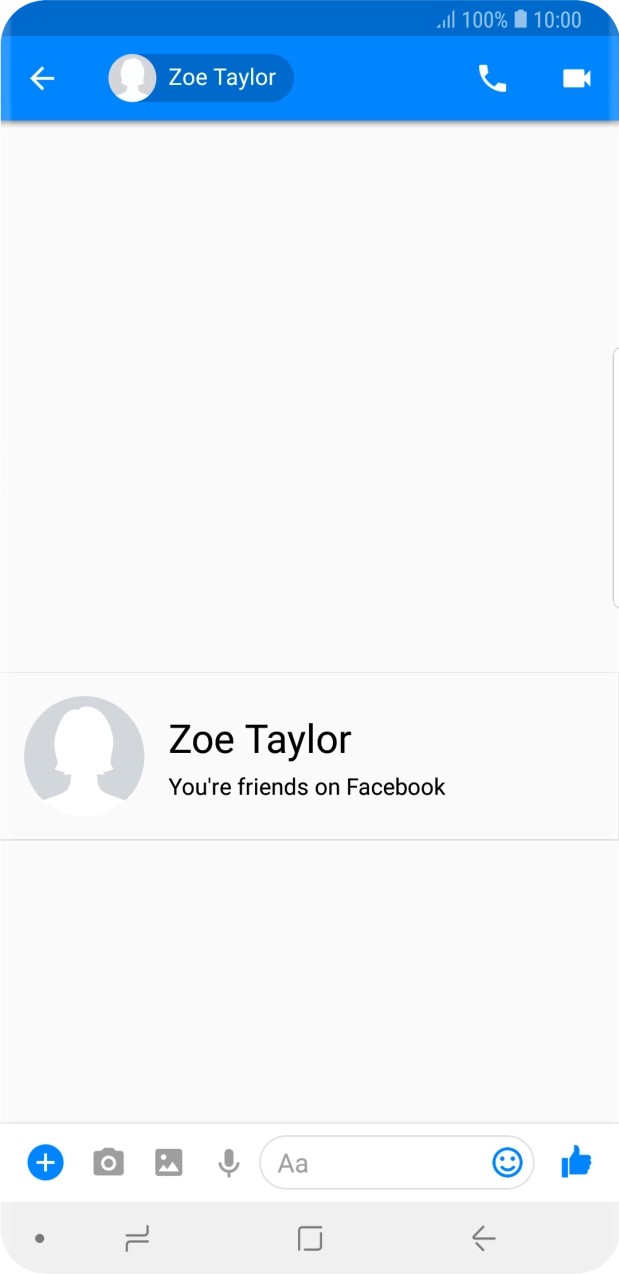Open the emoji picker smiley

pos(507,1162)
